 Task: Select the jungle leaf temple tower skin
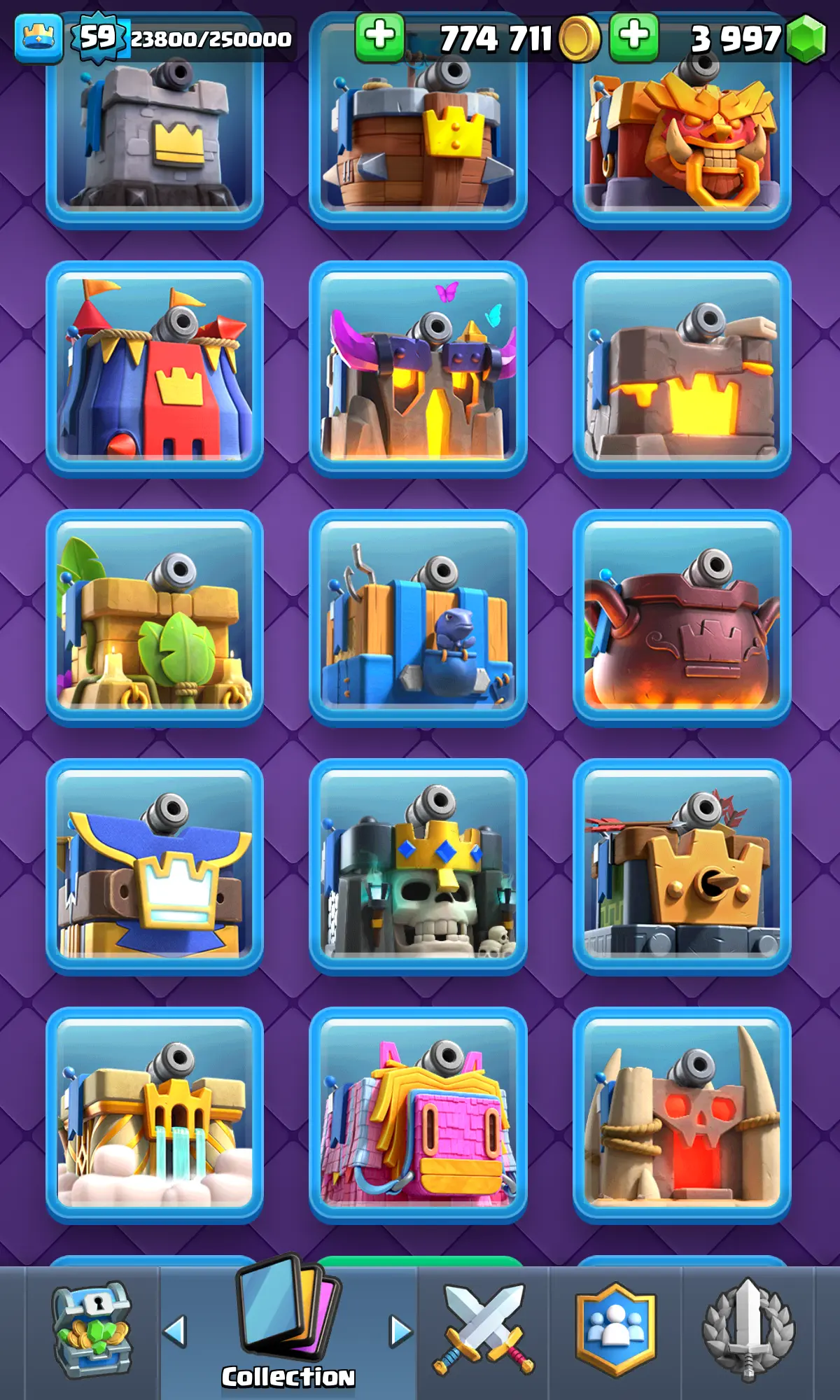pyautogui.click(x=155, y=618)
